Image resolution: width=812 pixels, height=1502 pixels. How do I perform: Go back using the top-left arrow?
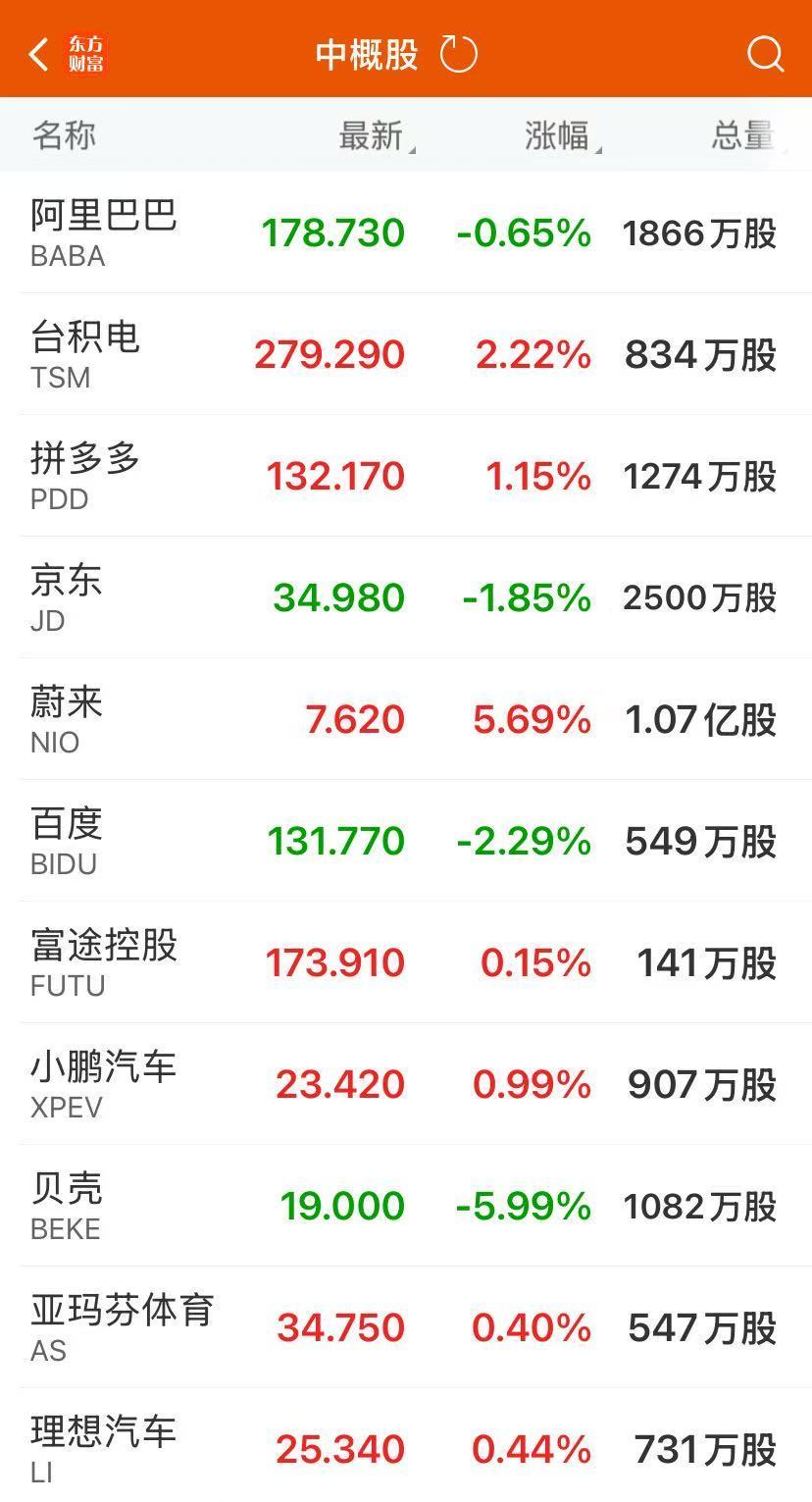(x=39, y=54)
